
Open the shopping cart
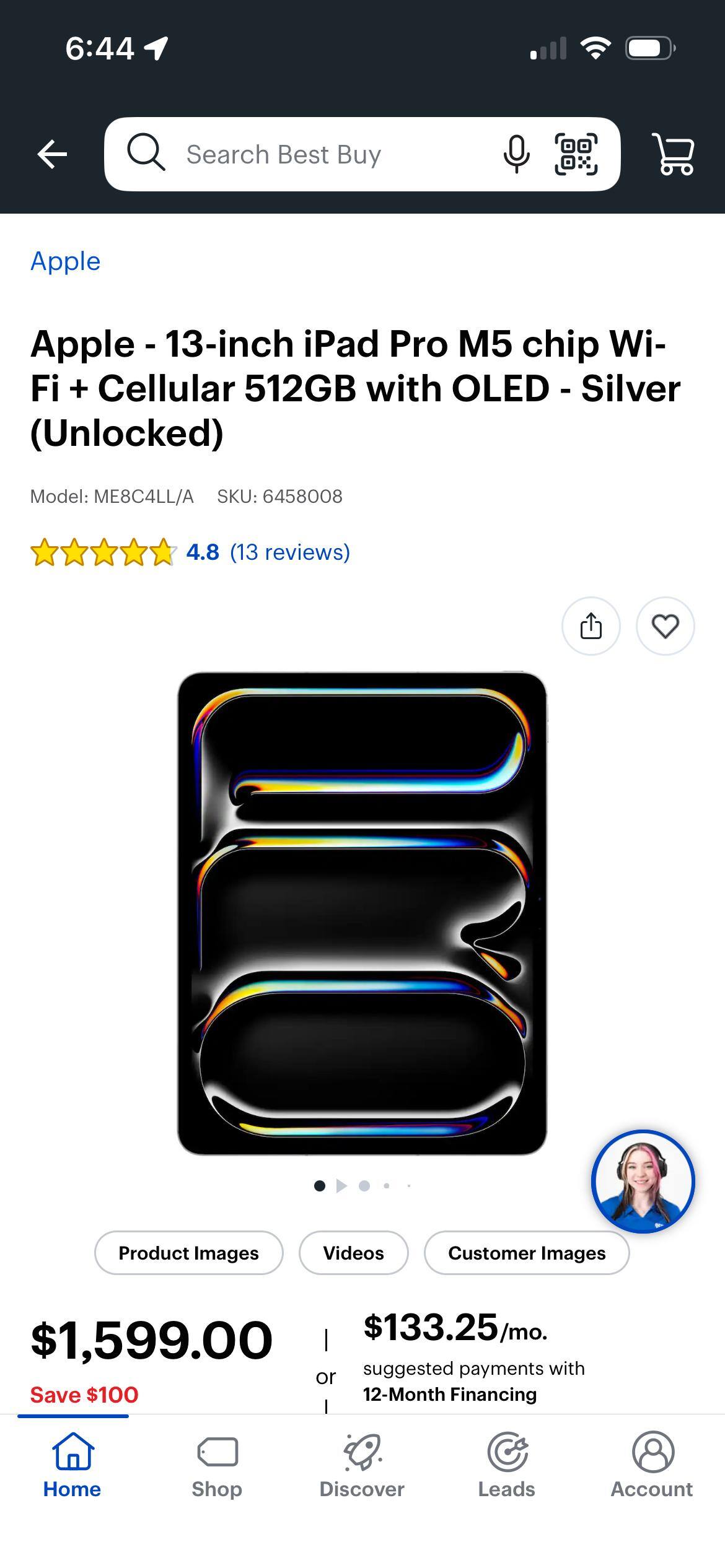673,154
